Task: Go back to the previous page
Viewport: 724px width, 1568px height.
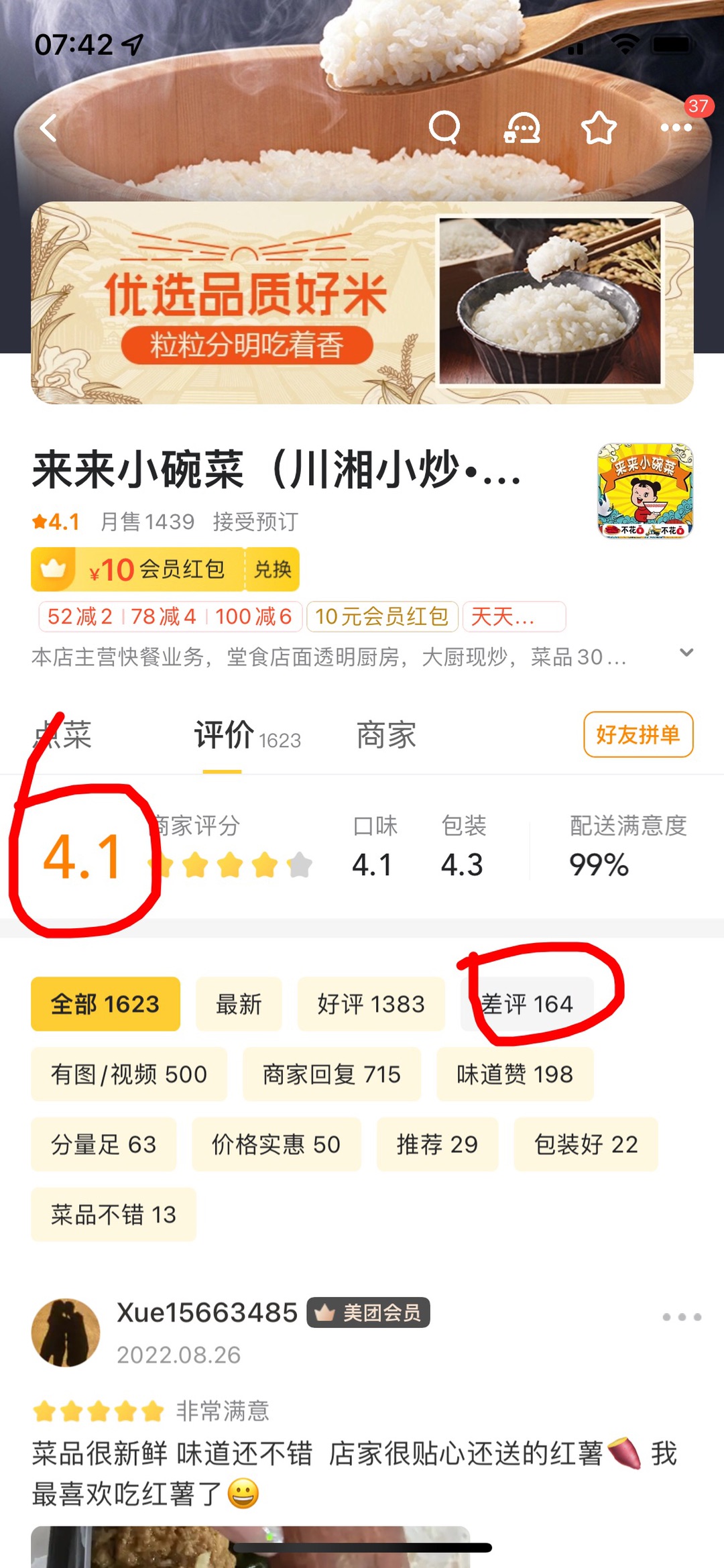Action: (48, 127)
